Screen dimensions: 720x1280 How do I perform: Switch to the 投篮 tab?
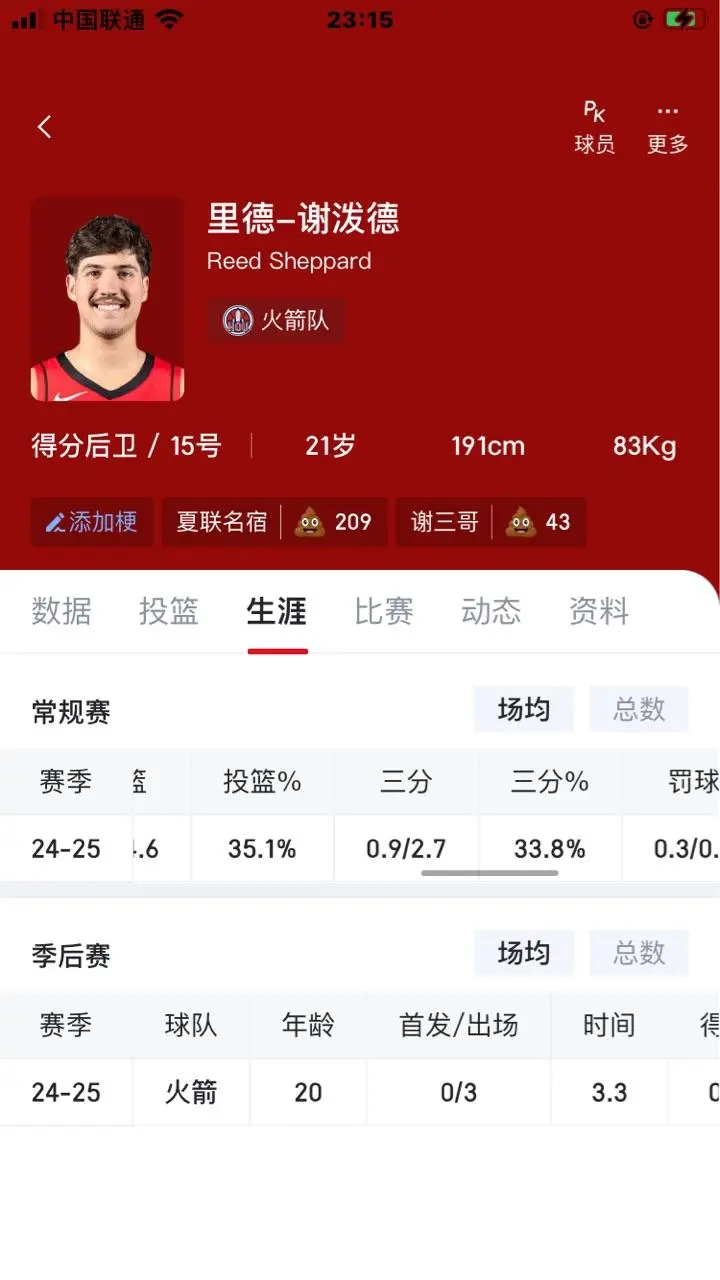(169, 611)
